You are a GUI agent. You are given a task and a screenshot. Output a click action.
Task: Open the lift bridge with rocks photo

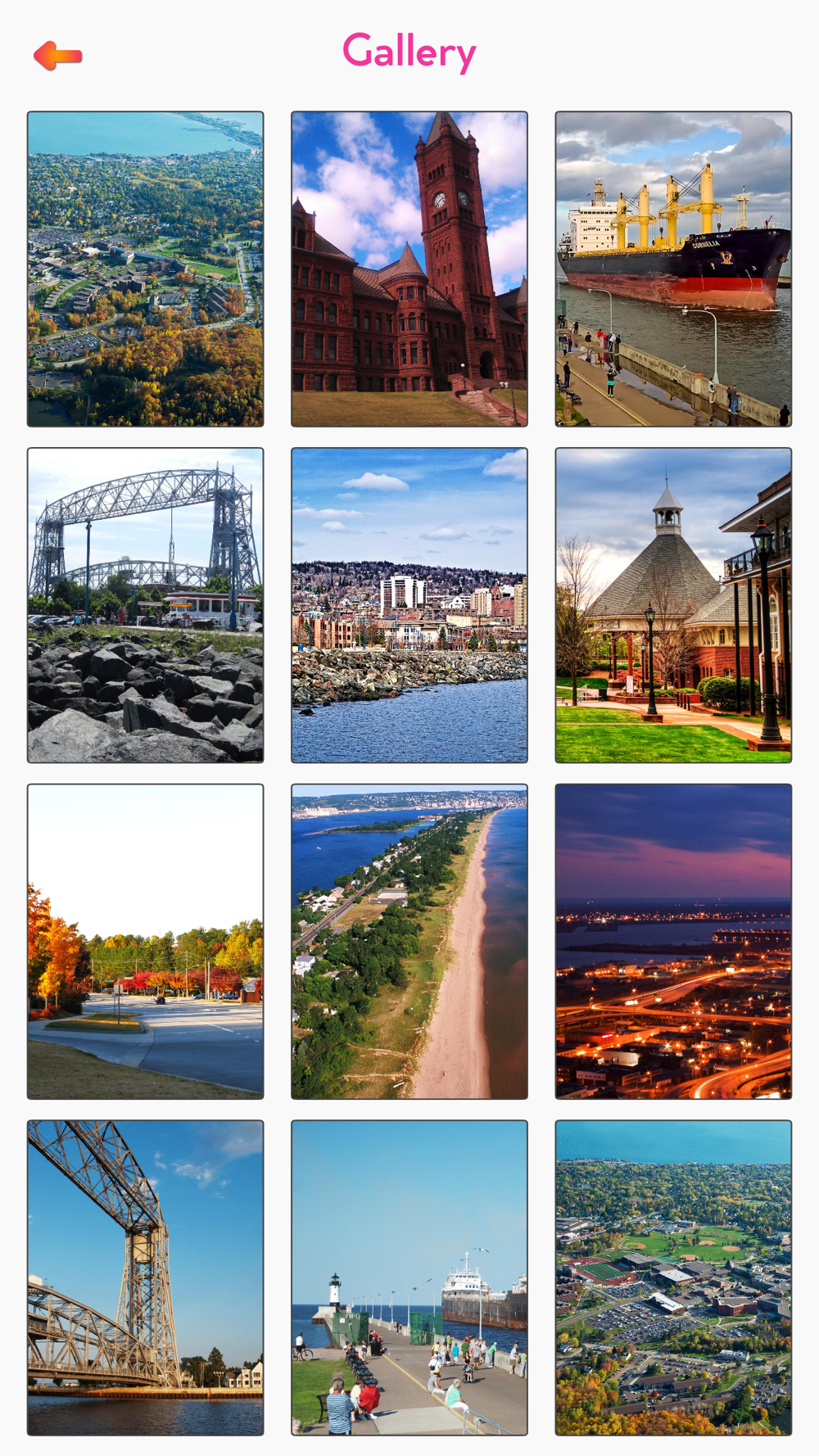pyautogui.click(x=146, y=605)
